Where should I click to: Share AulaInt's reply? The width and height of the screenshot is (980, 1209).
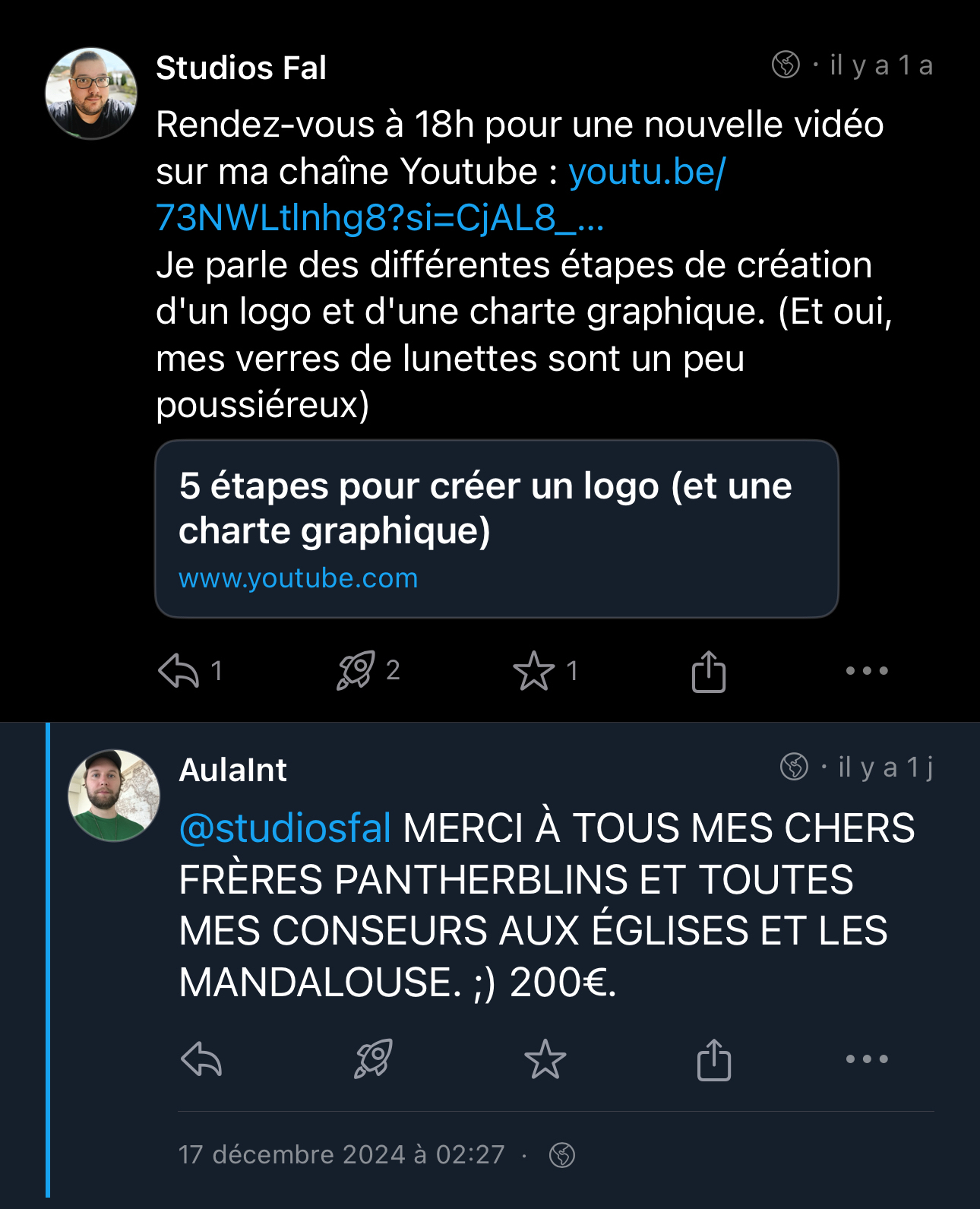click(713, 1060)
